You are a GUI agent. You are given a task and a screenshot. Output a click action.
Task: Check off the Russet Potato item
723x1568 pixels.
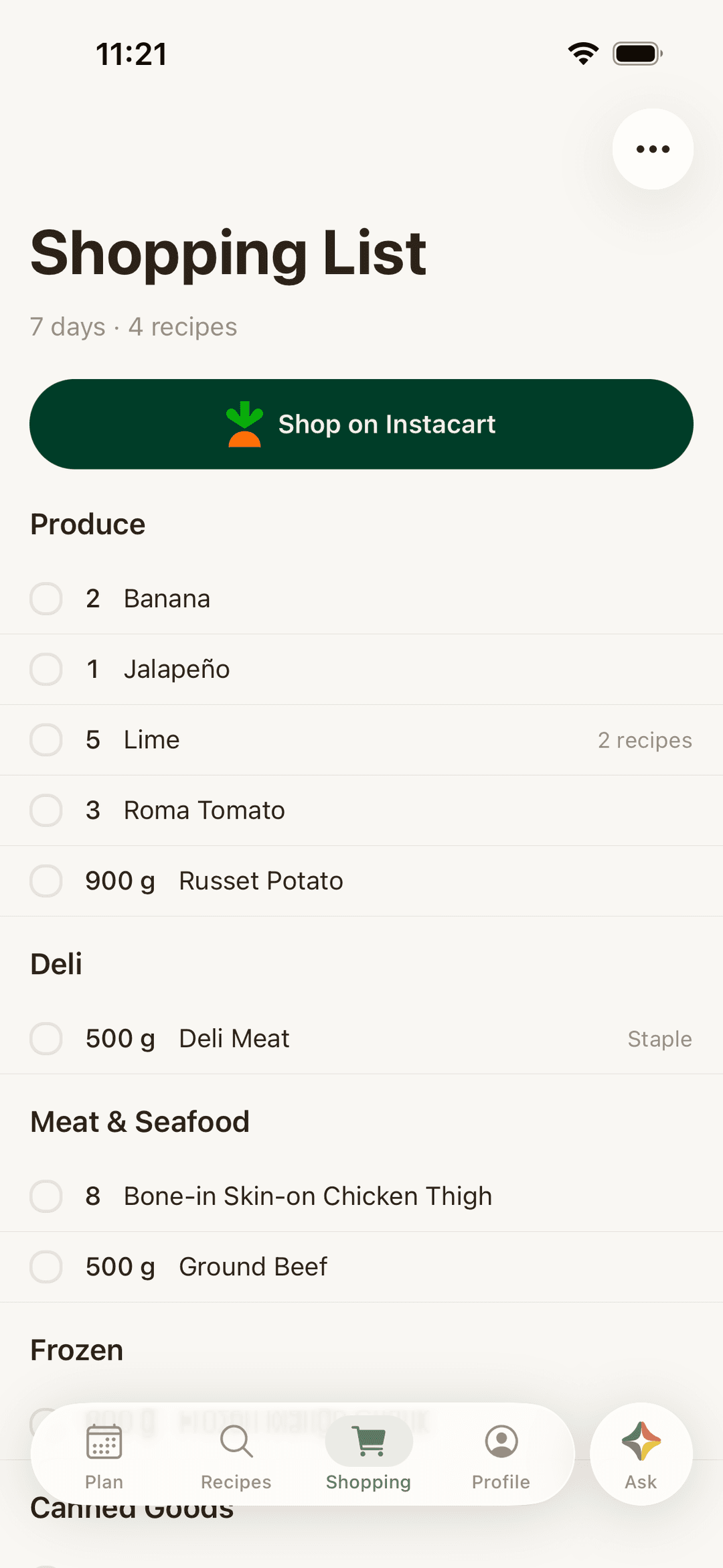click(46, 881)
